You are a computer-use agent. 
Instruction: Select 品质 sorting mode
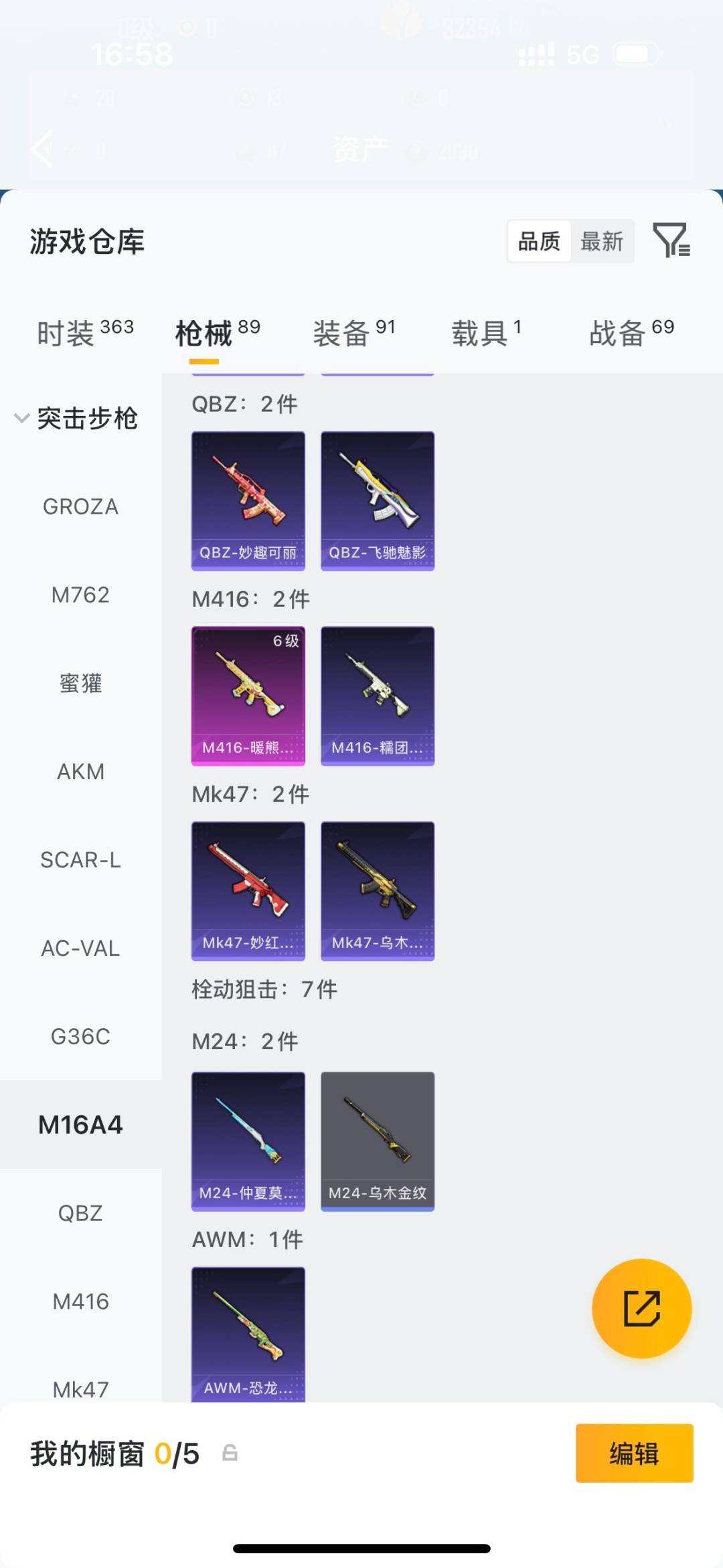[540, 242]
